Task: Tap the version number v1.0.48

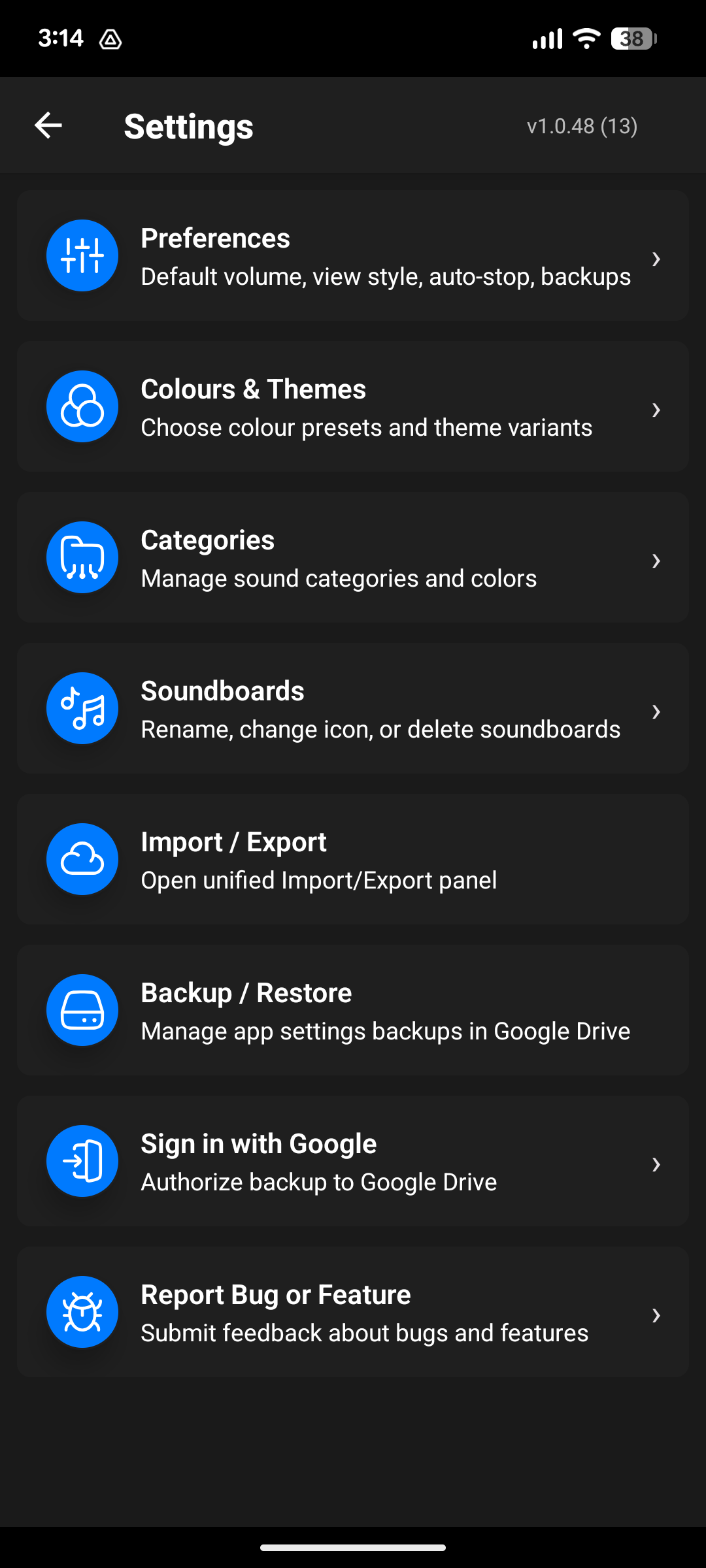Action: point(582,127)
